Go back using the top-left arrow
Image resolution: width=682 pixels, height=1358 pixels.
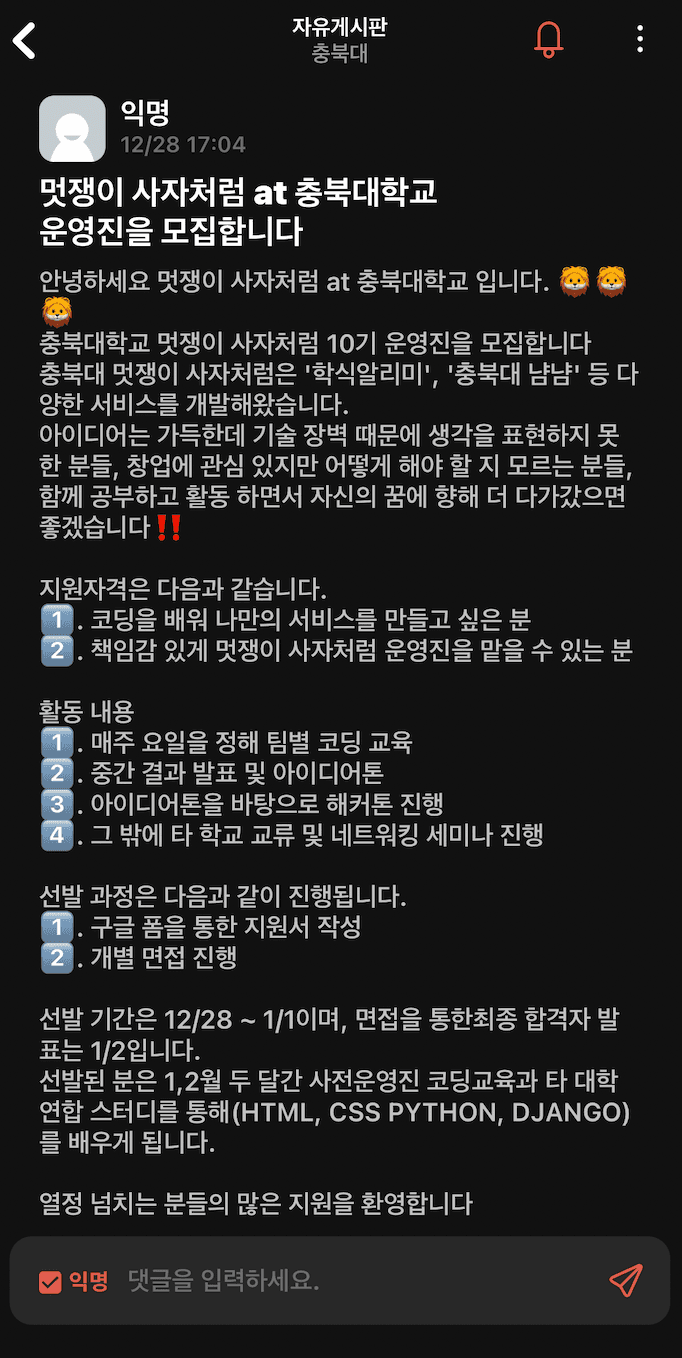pyautogui.click(x=24, y=40)
